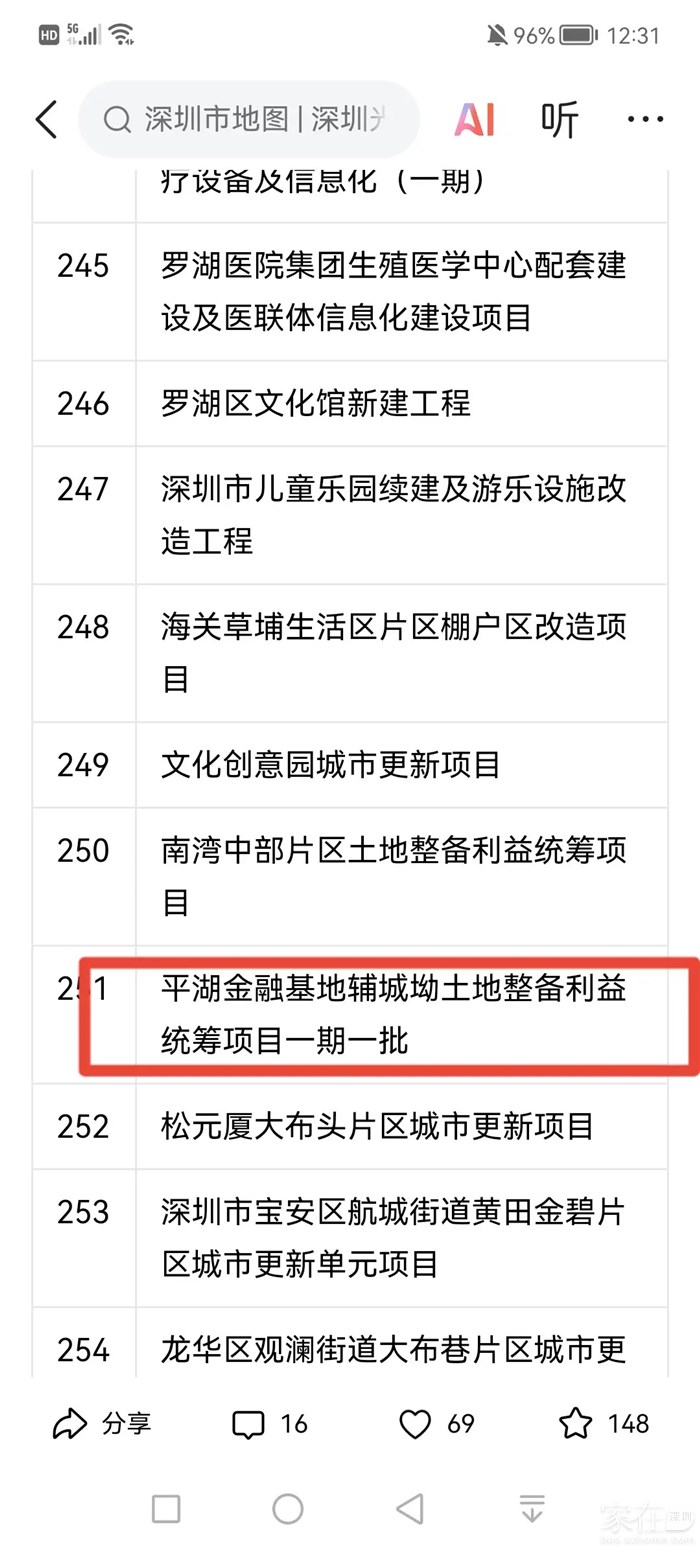Screen dimensions: 700x1547
Task: Tap the system back triangle button
Action: 410,1508
